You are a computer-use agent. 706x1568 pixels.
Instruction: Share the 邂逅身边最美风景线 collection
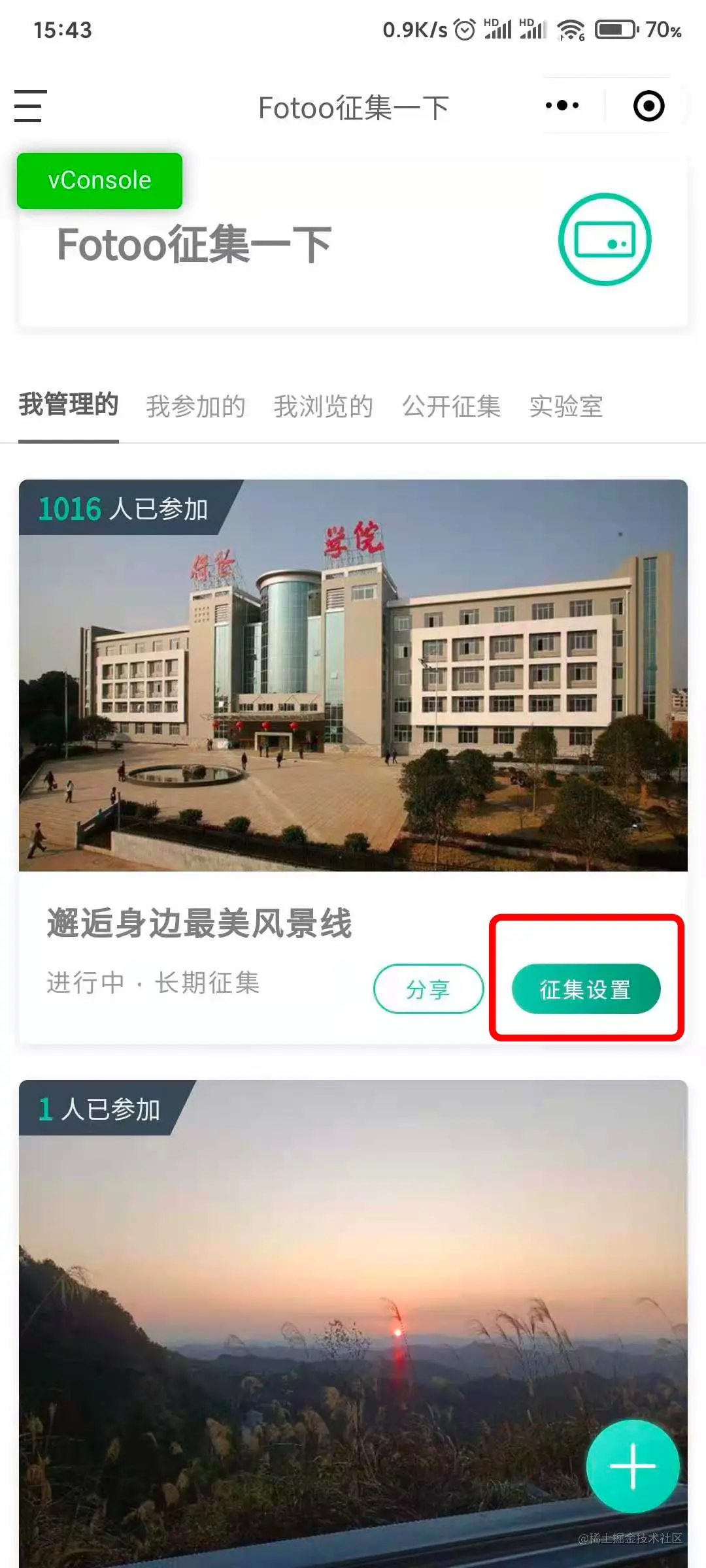(428, 989)
